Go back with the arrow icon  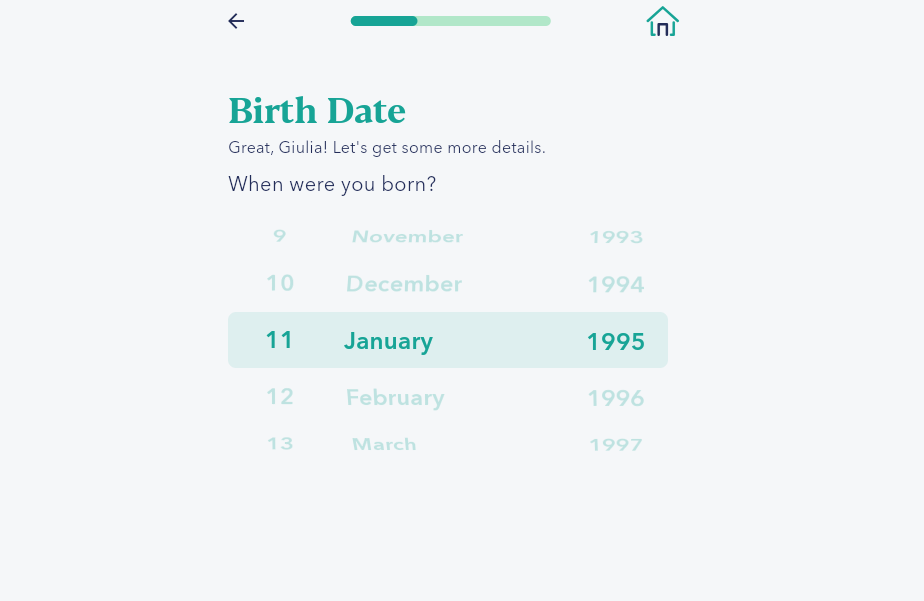[236, 21]
